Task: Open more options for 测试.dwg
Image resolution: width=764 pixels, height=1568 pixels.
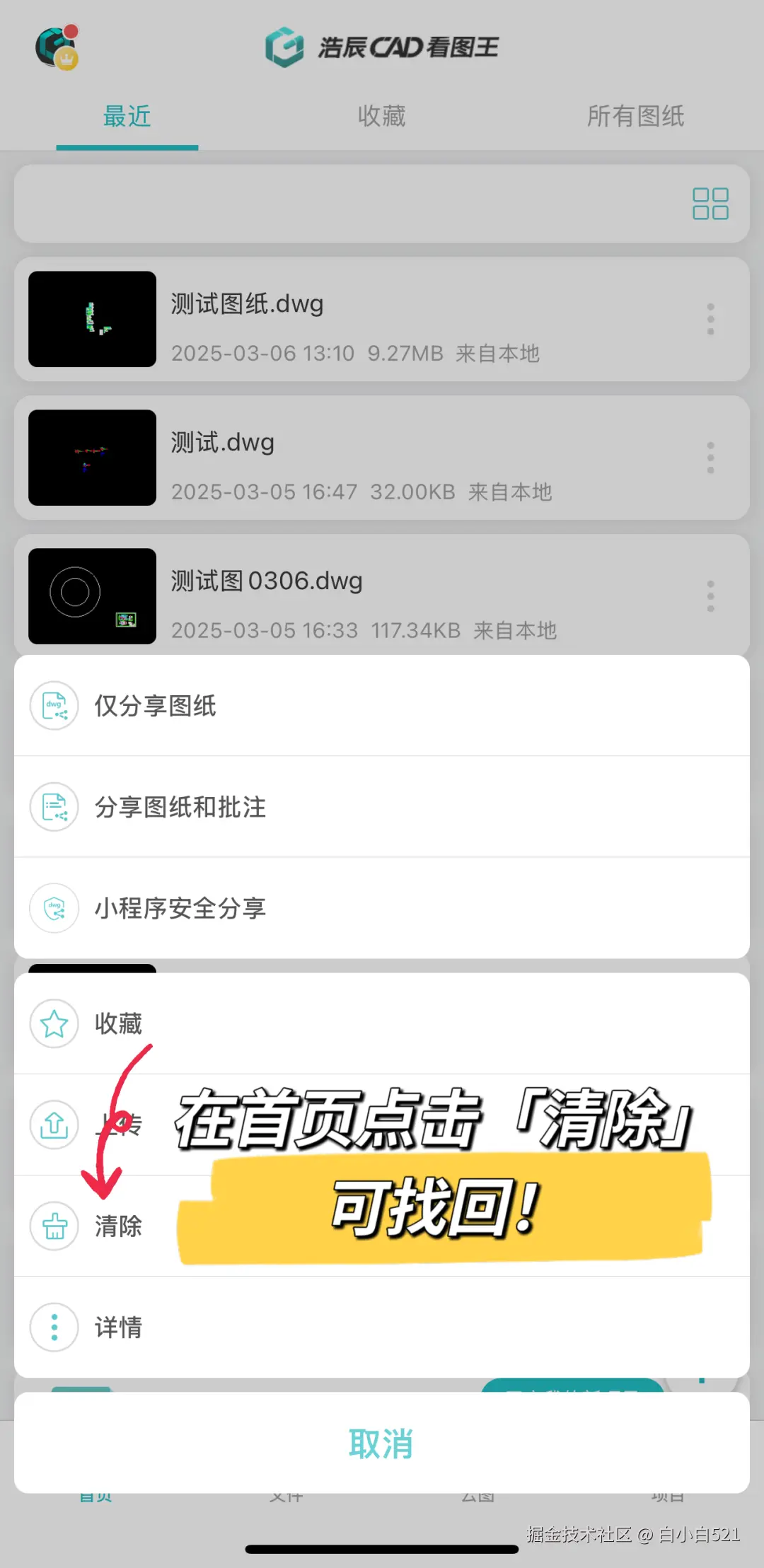Action: click(710, 458)
